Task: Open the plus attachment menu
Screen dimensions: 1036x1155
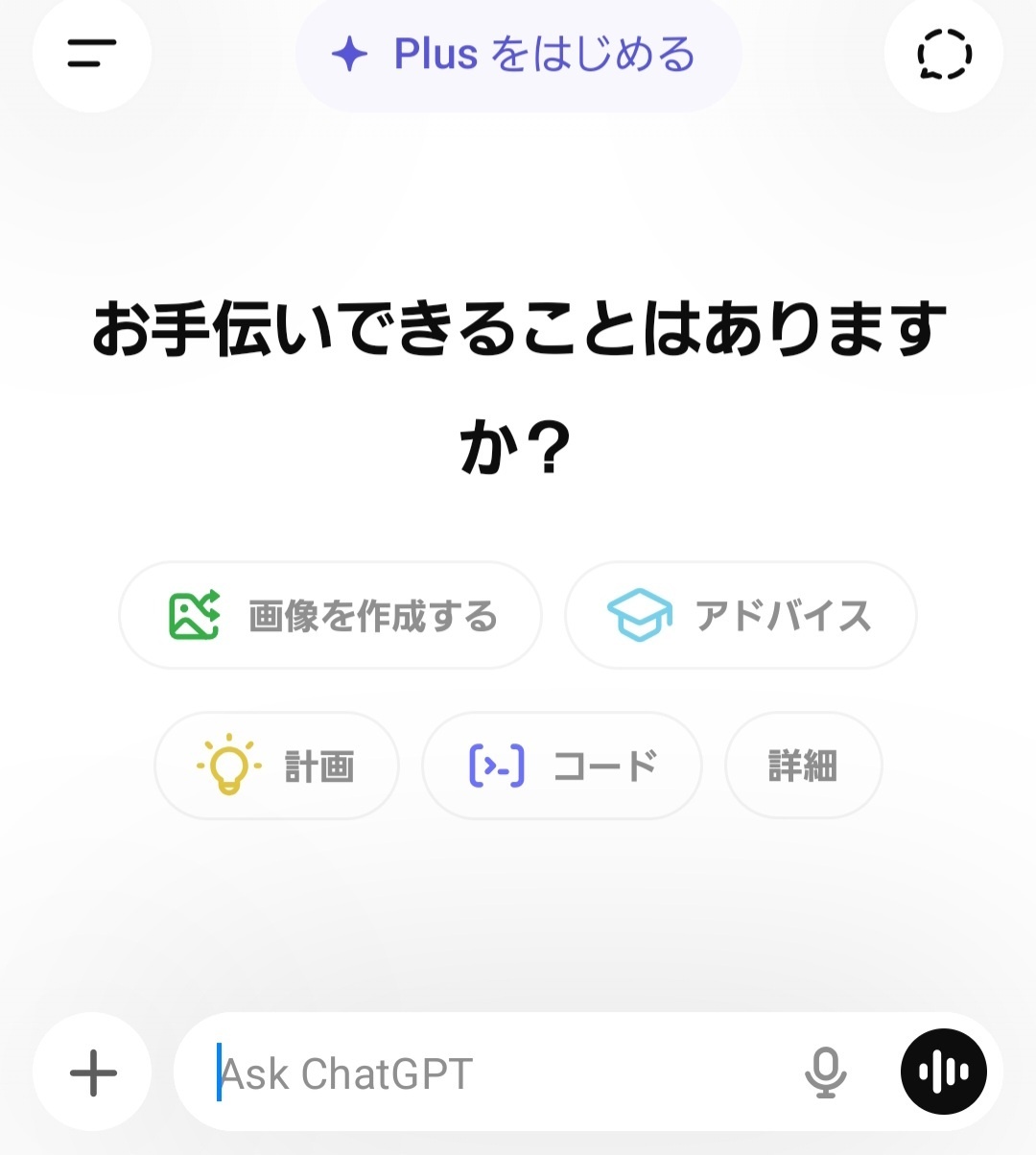Action: pyautogui.click(x=93, y=1072)
